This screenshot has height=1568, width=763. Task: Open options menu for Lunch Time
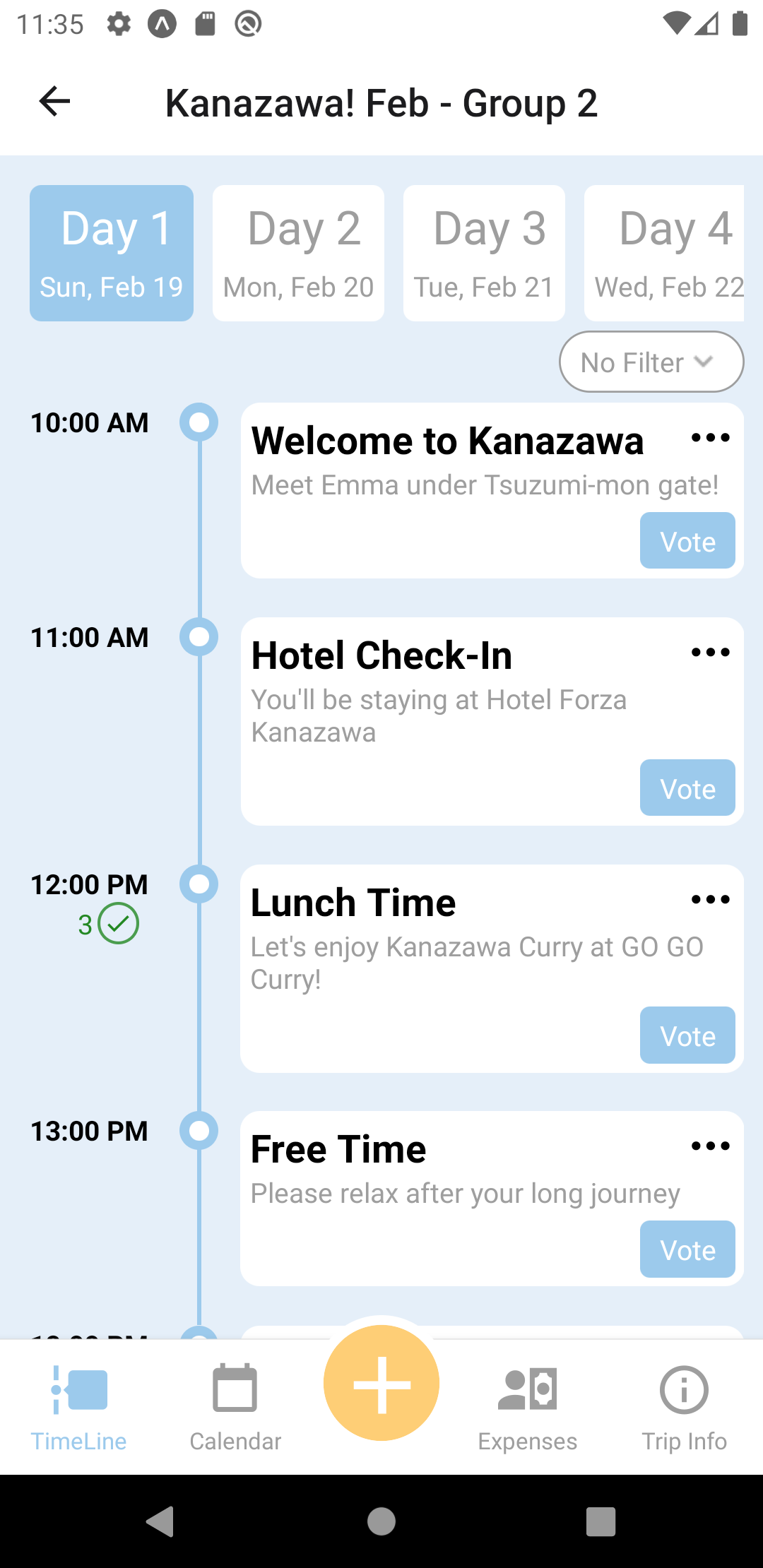[x=710, y=900]
